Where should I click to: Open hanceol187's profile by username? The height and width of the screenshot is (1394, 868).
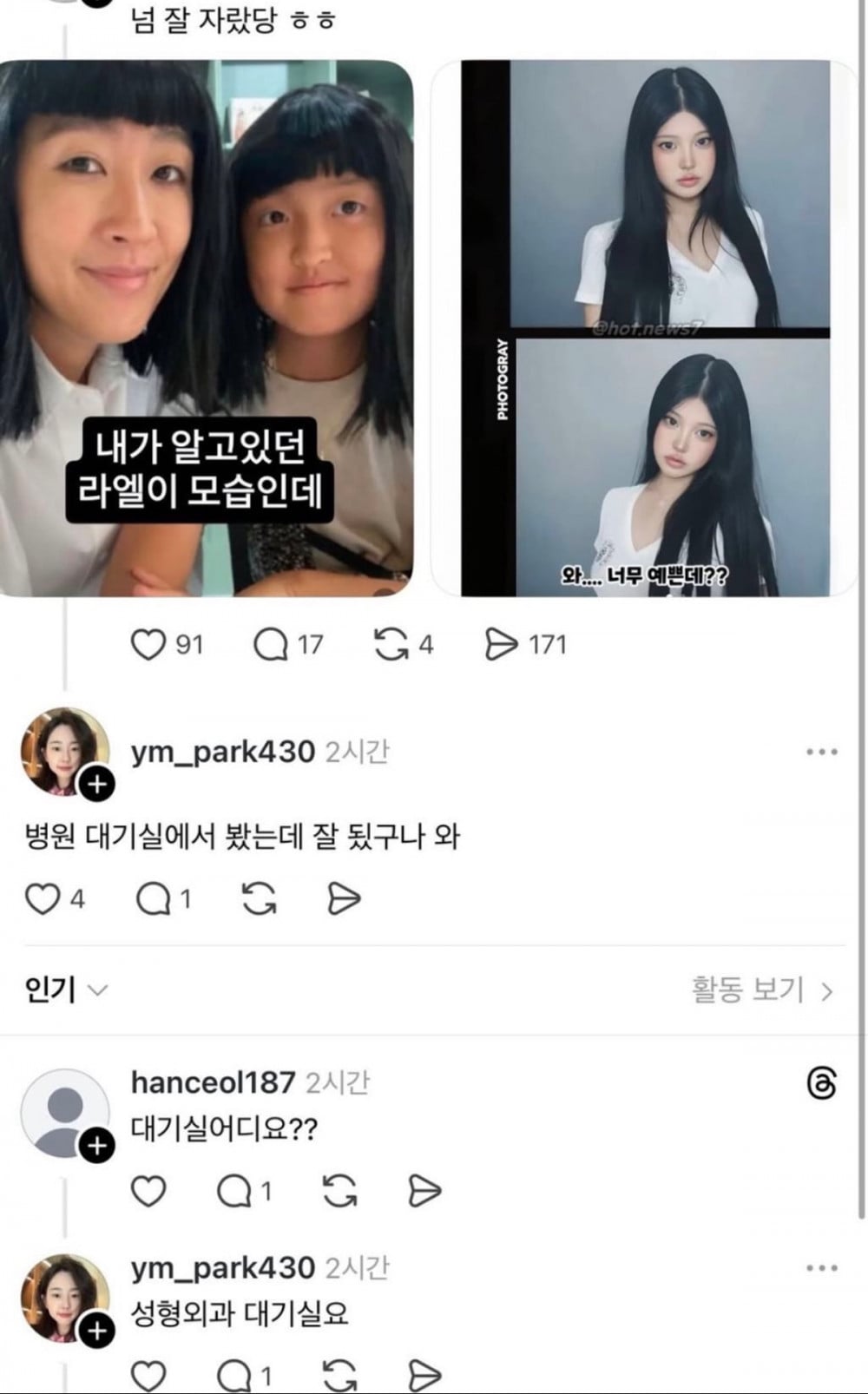(213, 1082)
